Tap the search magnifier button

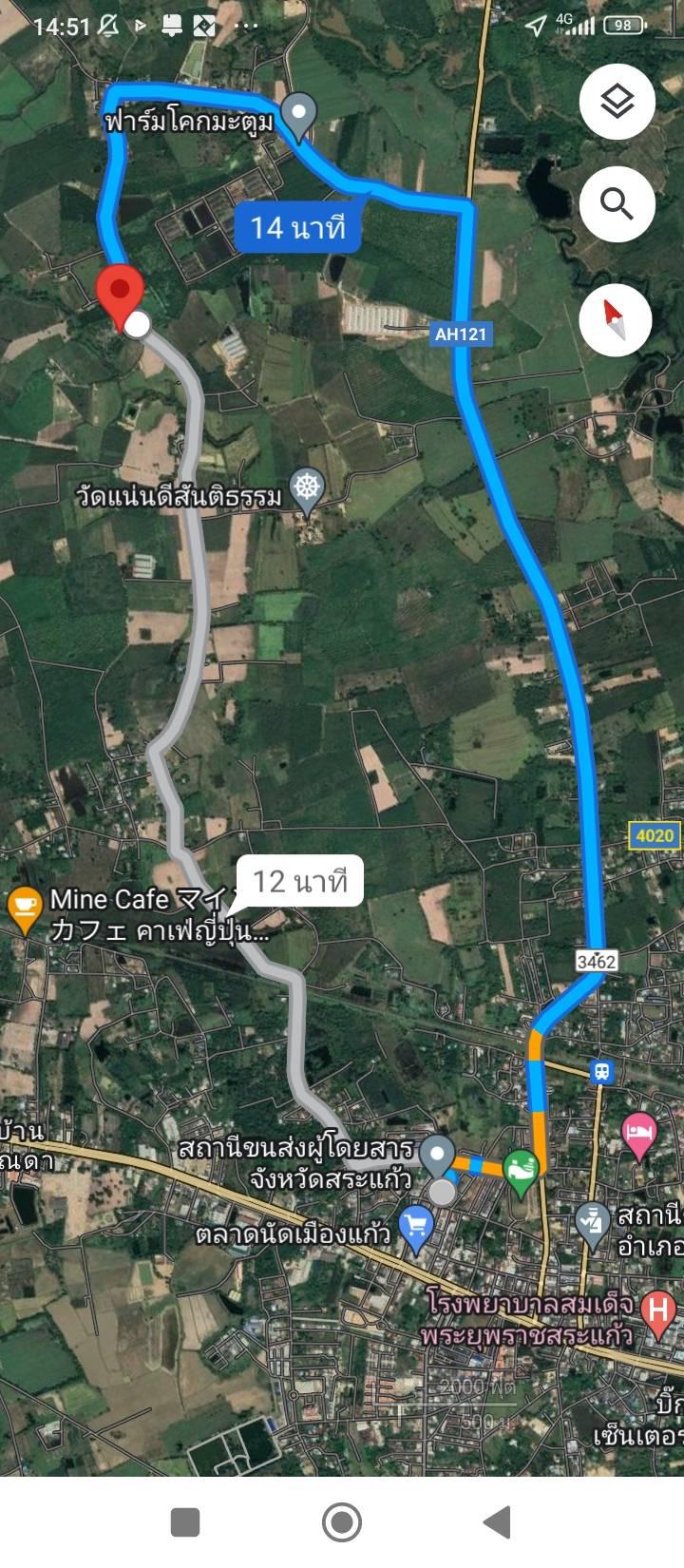tap(617, 203)
